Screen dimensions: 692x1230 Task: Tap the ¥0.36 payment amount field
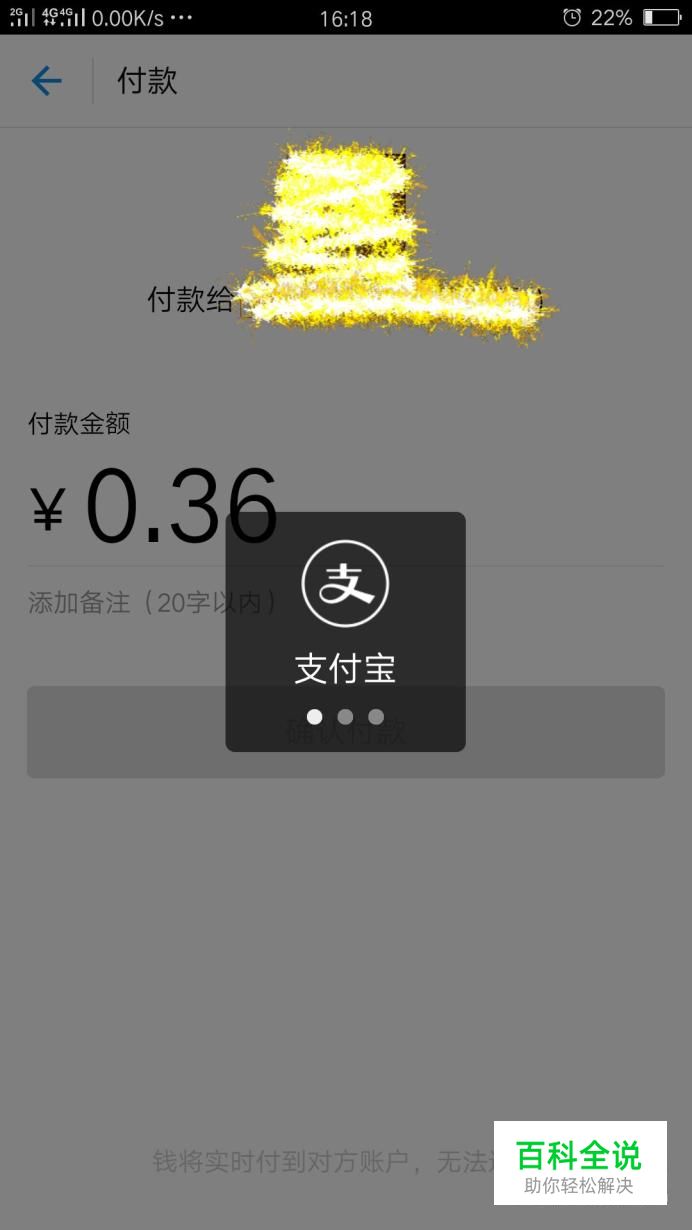(x=345, y=508)
